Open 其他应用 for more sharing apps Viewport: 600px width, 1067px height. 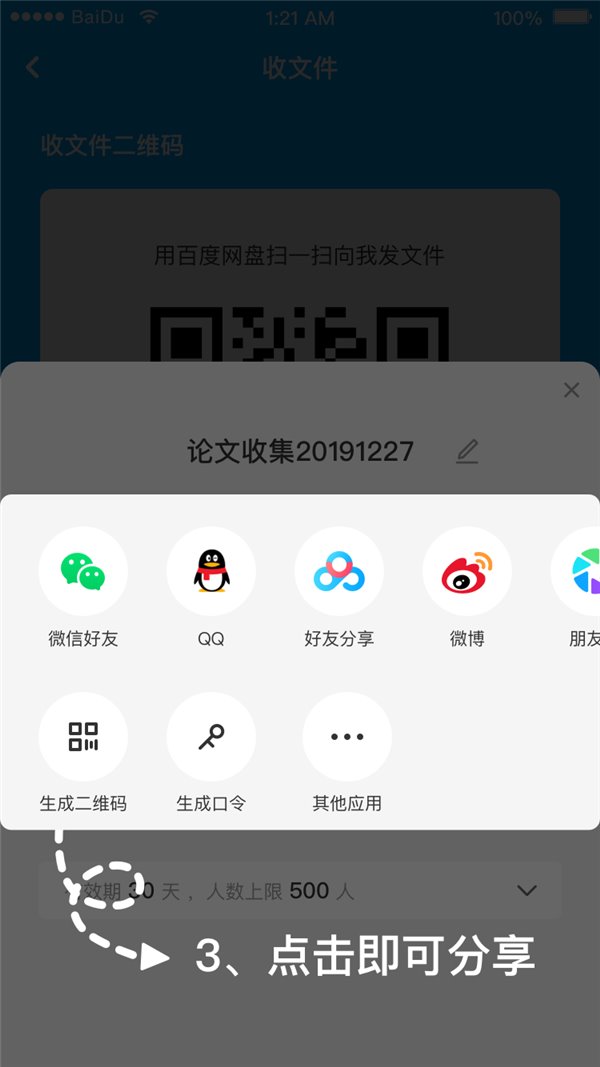(x=347, y=738)
